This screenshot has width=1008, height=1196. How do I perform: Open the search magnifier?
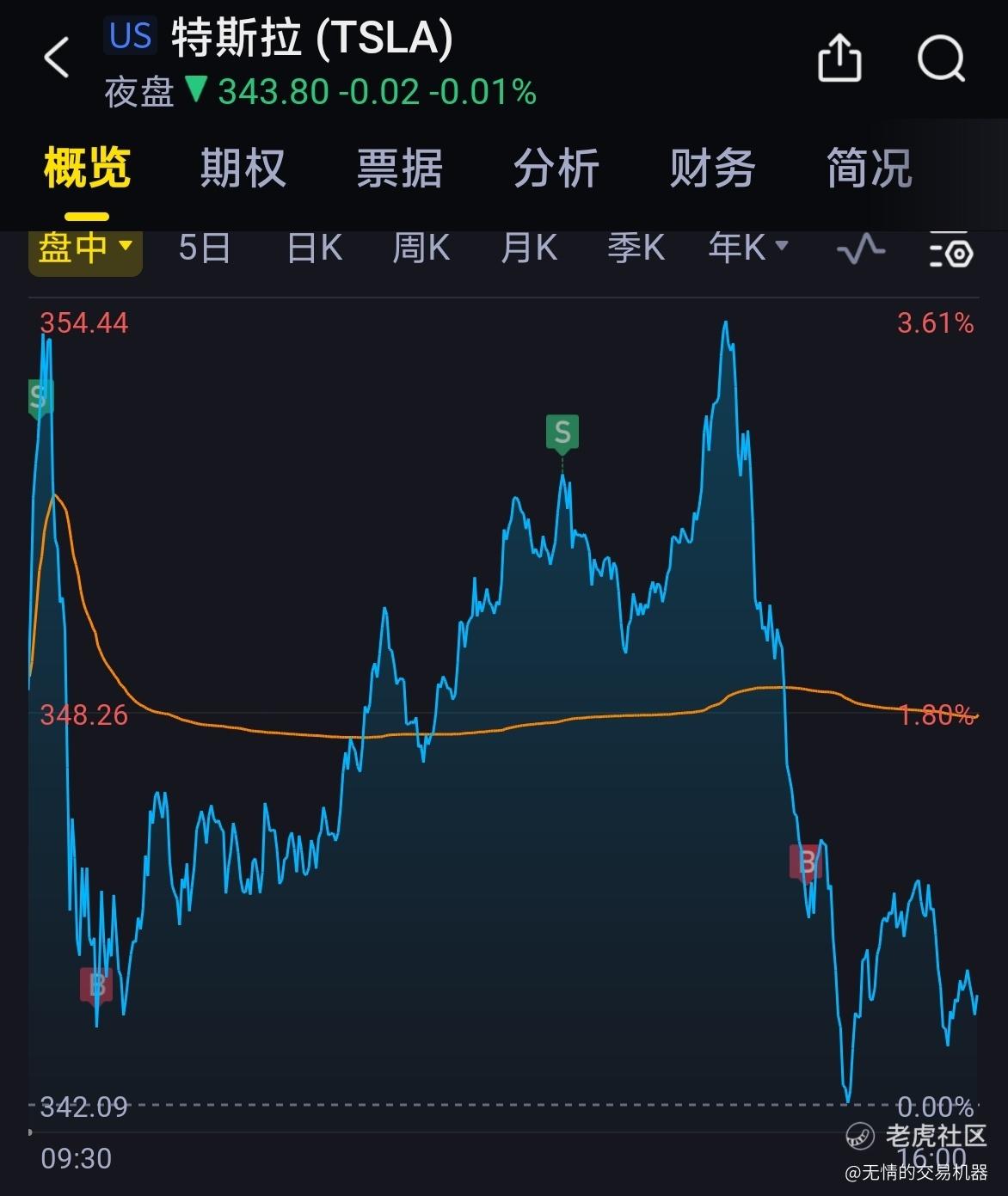click(940, 58)
